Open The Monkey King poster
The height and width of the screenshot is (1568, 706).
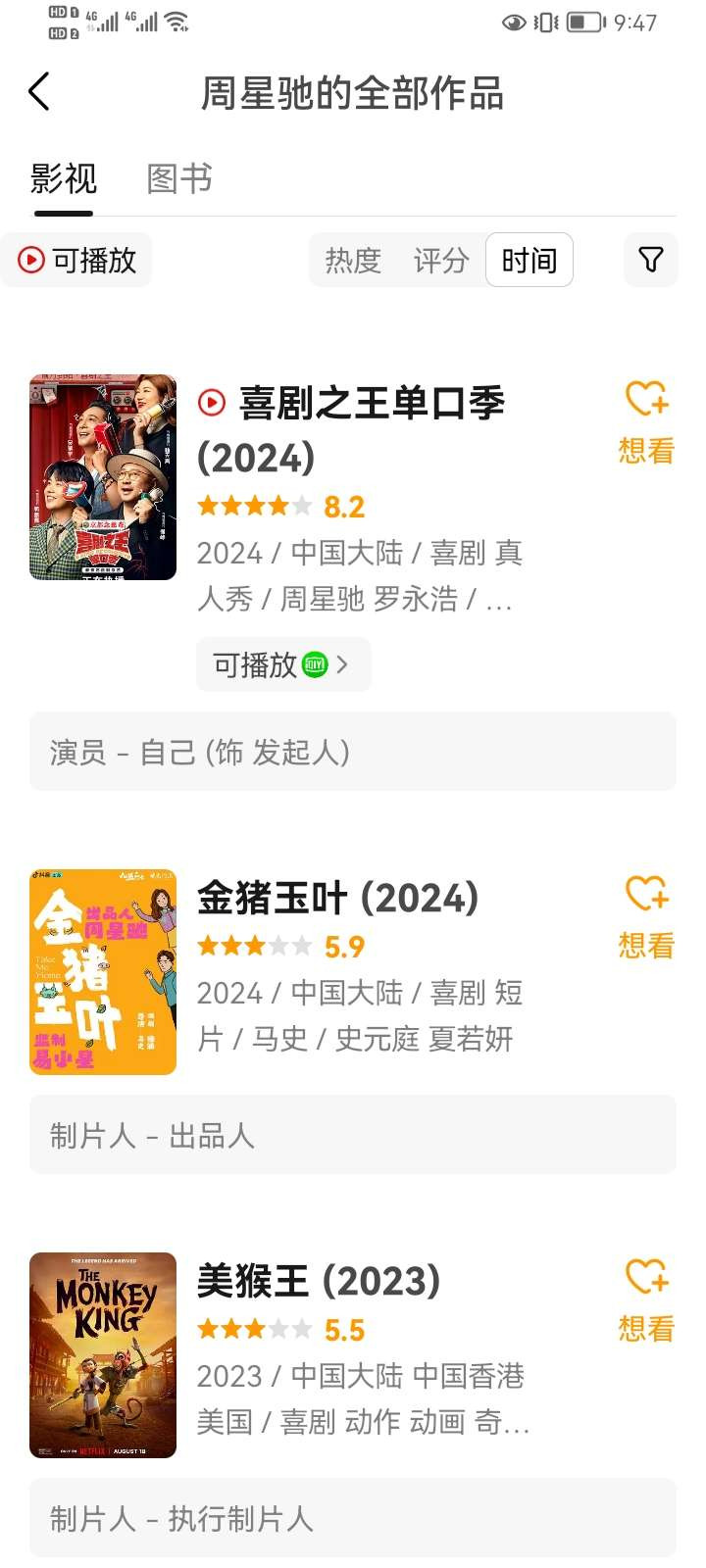point(103,1355)
